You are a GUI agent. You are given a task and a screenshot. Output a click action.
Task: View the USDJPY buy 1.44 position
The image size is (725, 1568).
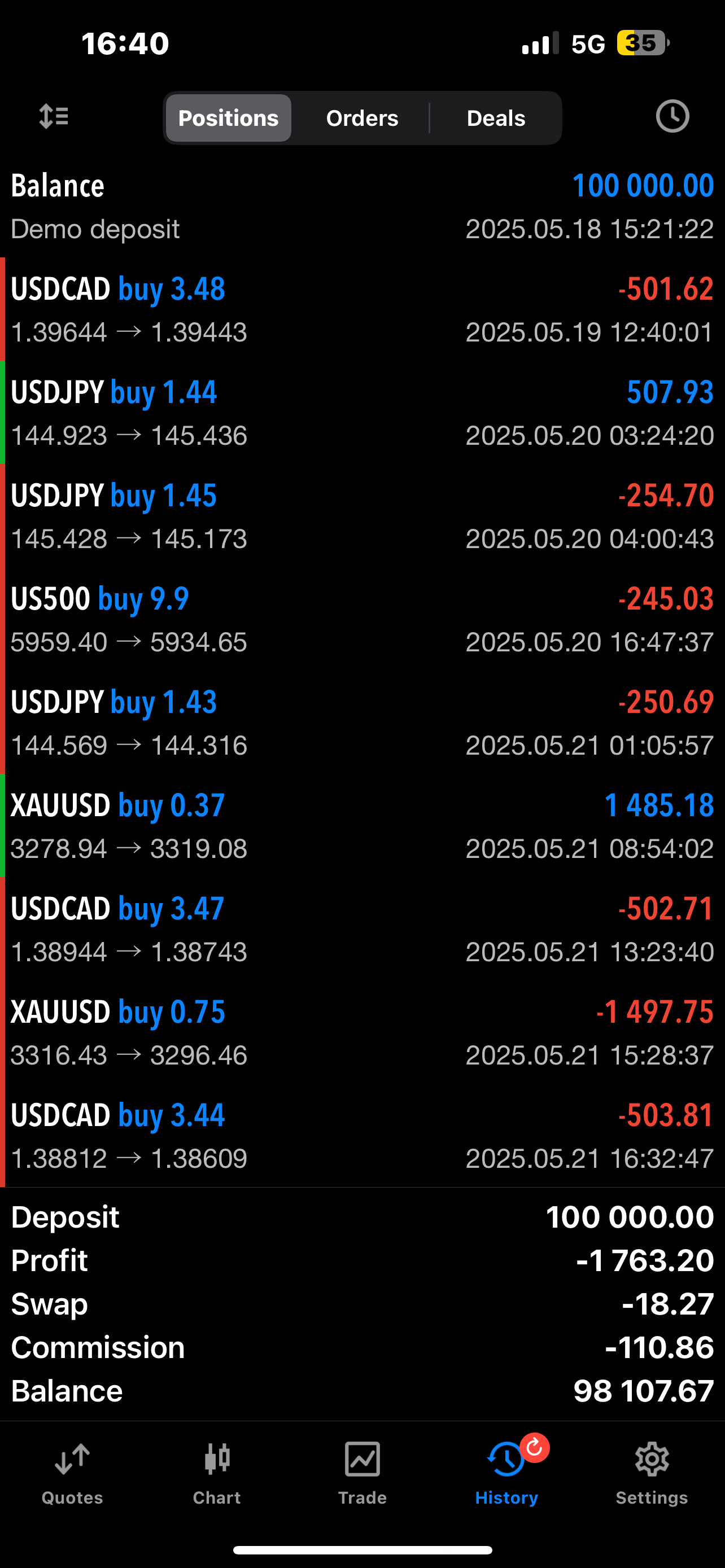point(362,413)
